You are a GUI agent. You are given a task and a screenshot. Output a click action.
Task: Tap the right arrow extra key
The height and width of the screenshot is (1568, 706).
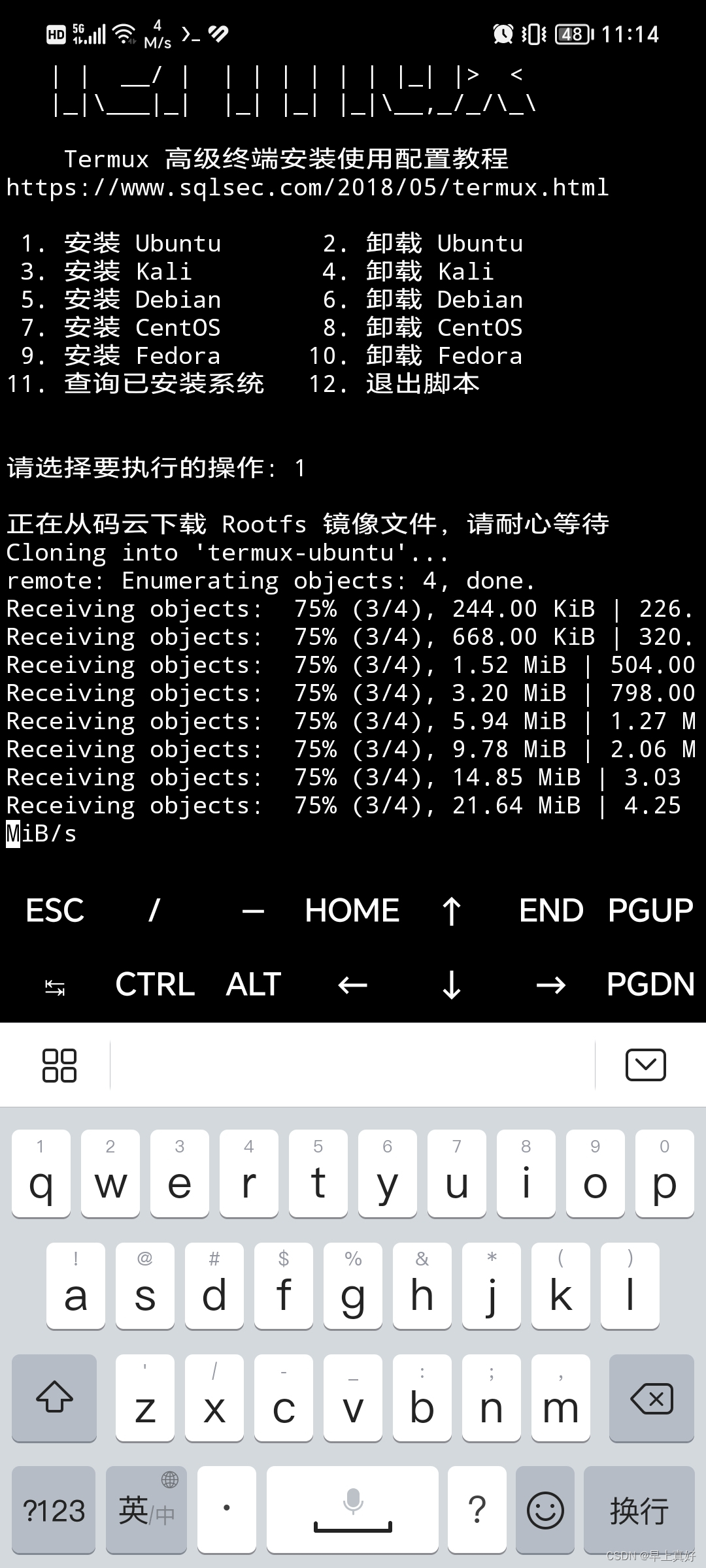click(550, 985)
